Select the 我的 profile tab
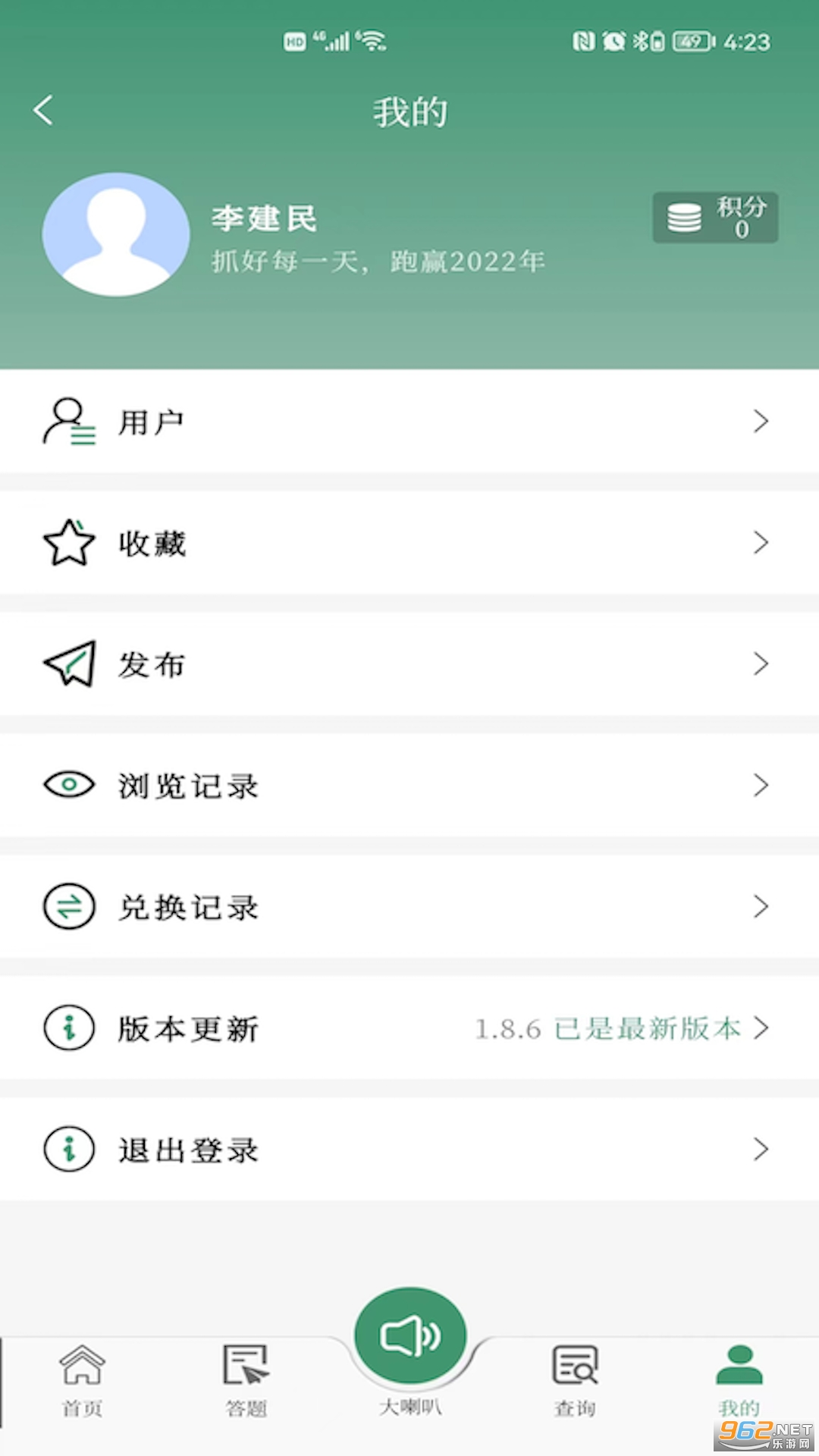Screen dimensions: 819x1456 coord(739,1380)
